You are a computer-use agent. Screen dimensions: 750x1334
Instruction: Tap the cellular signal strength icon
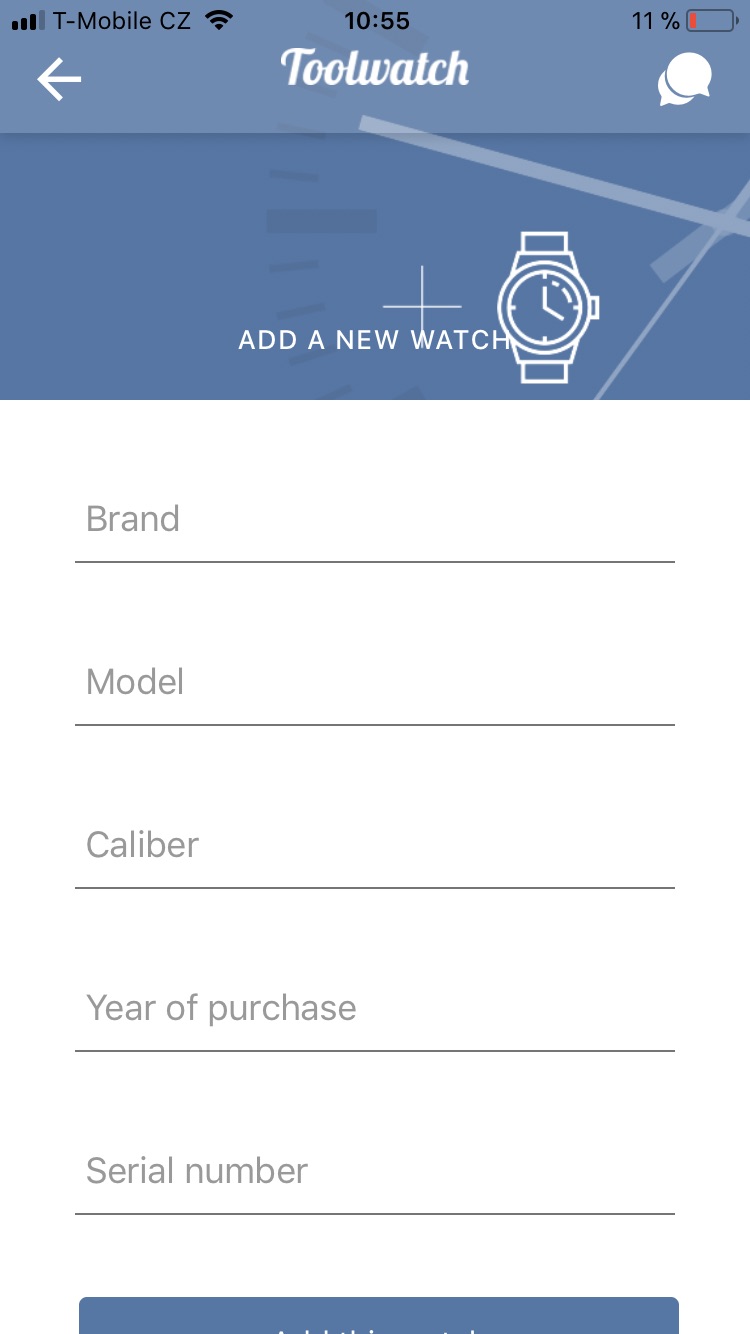[x=27, y=19]
